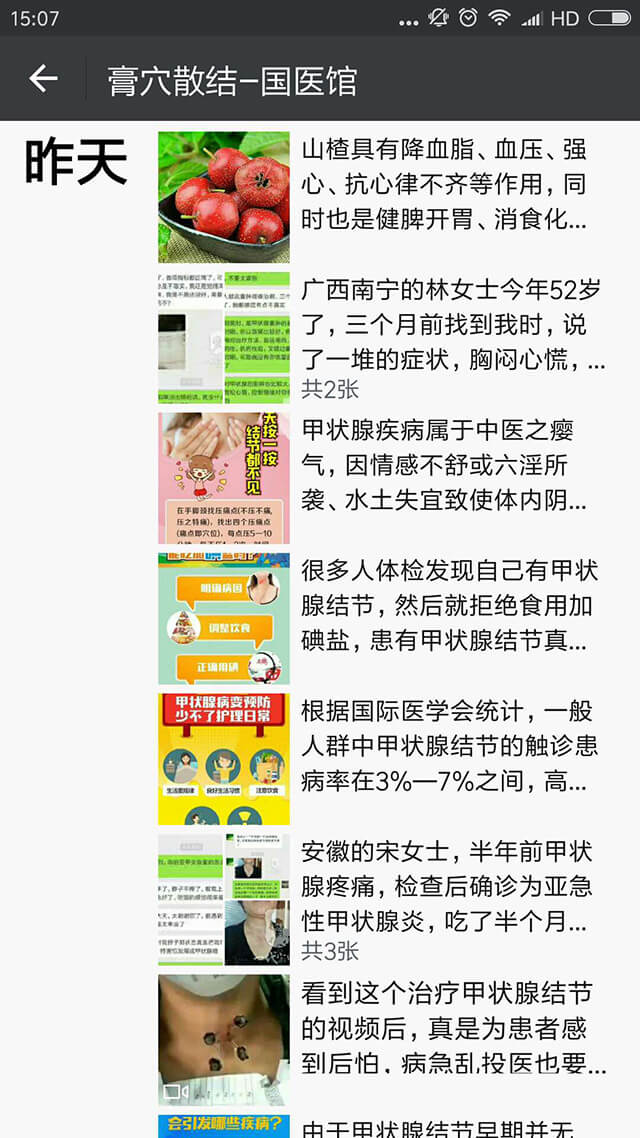The height and width of the screenshot is (1138, 640).
Task: Open post about Ms. Lin from Nanning
Action: click(x=450, y=325)
